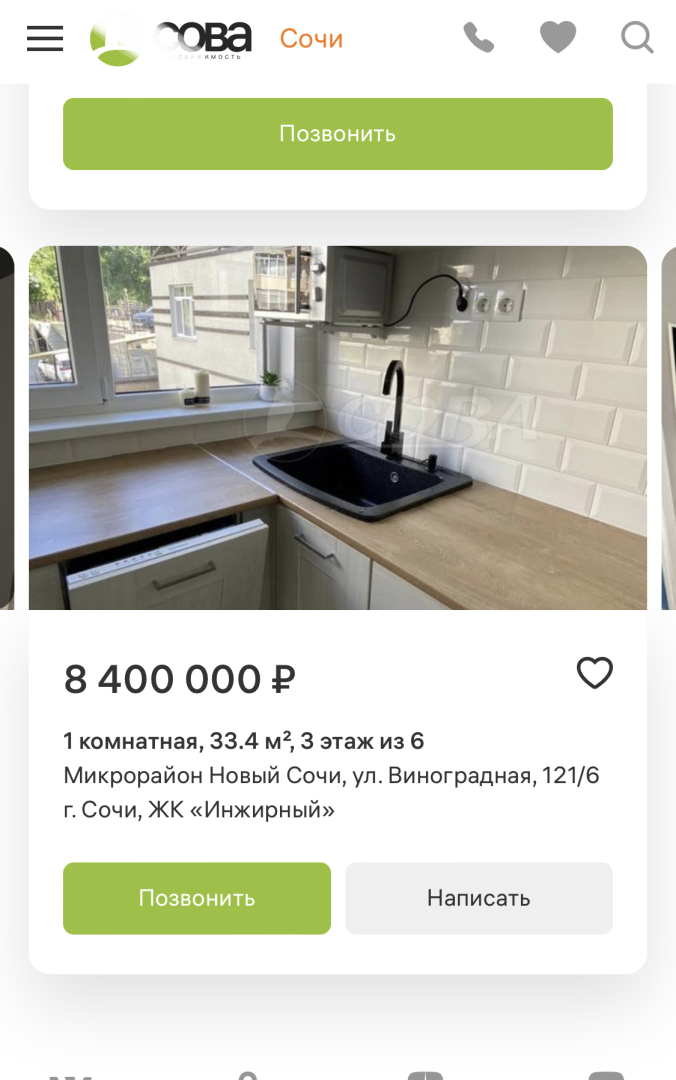Open favorites heart in header

click(558, 38)
